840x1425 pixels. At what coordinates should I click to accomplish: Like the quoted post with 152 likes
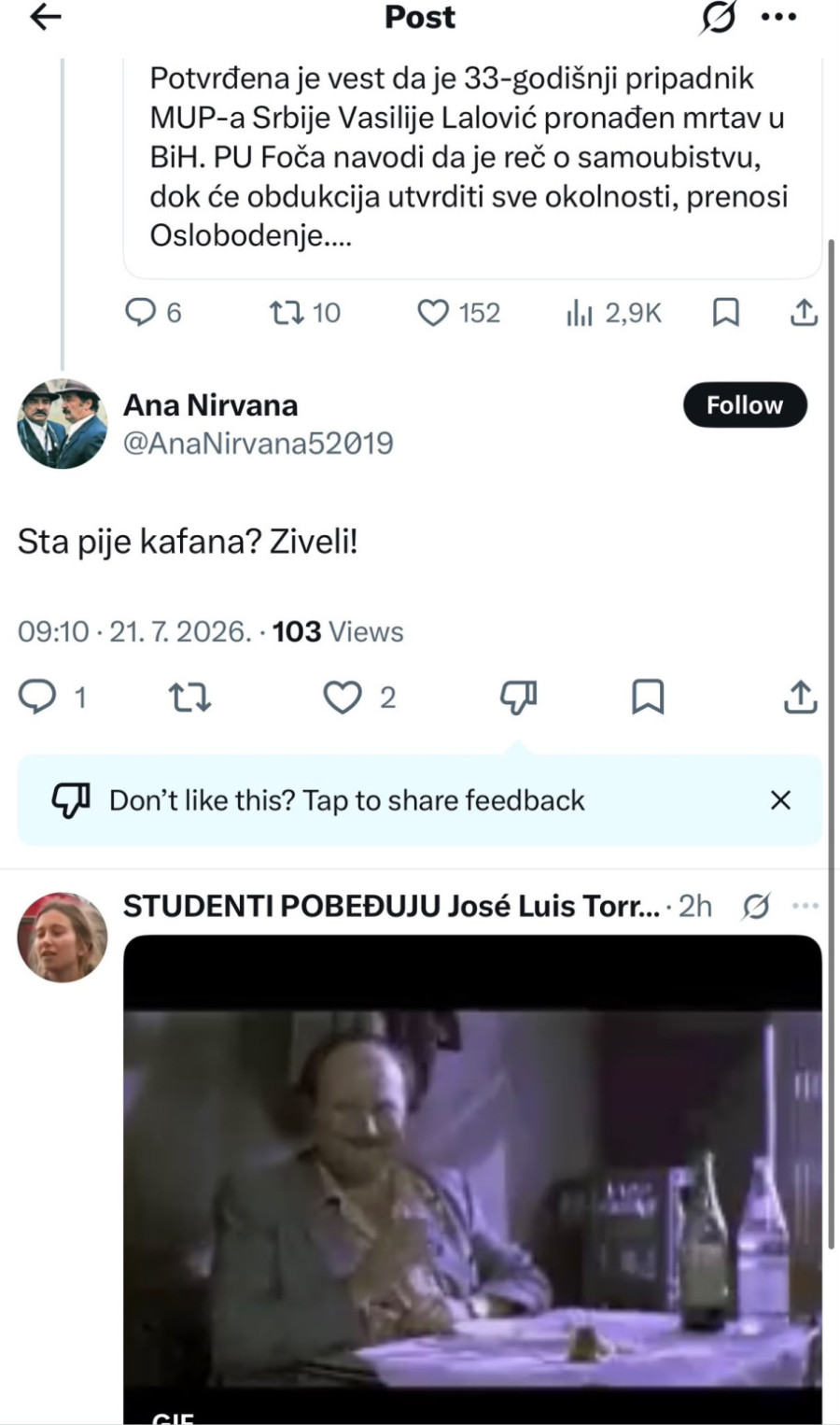[458, 312]
